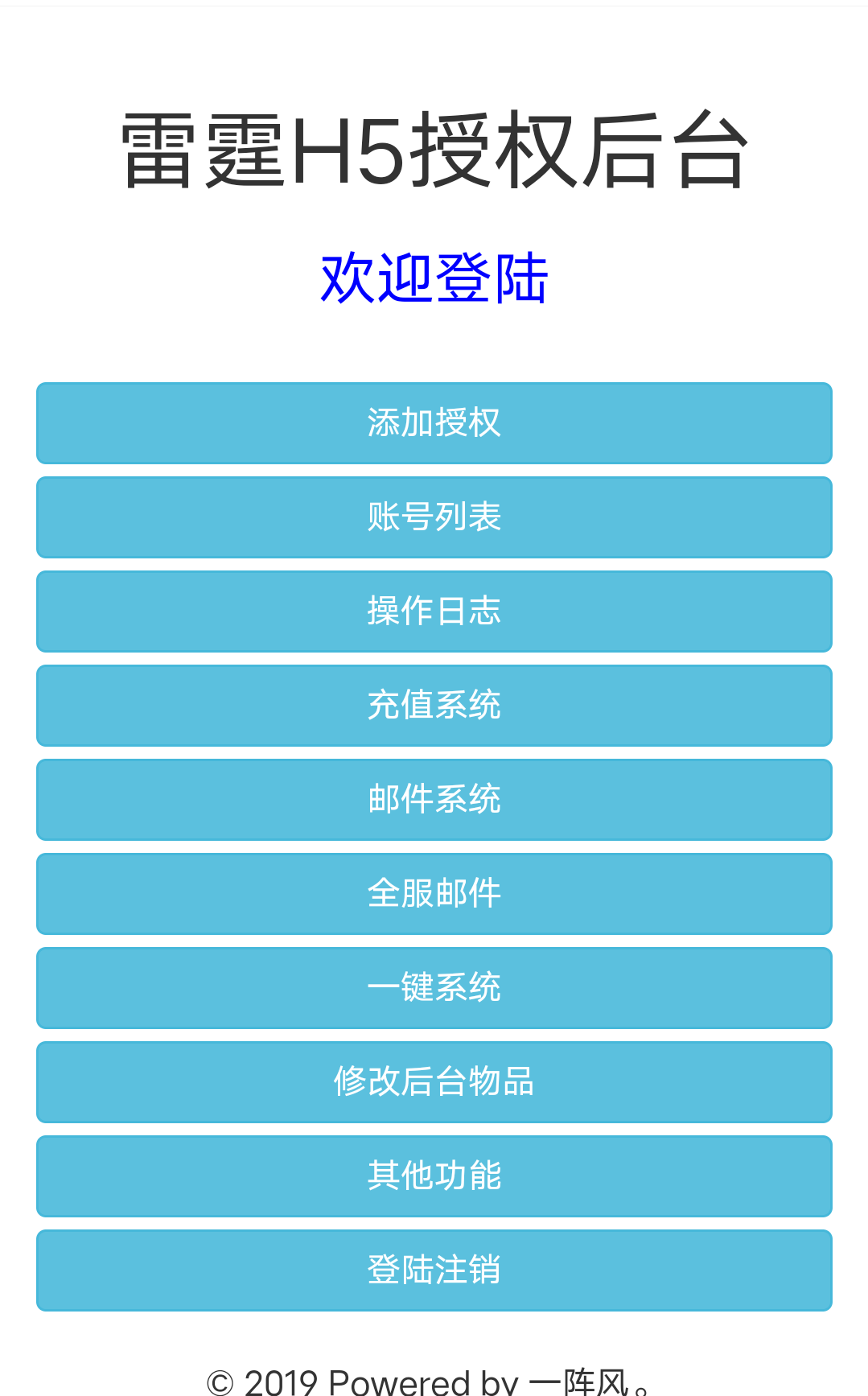Open the 账号列表 account list

[x=434, y=517]
